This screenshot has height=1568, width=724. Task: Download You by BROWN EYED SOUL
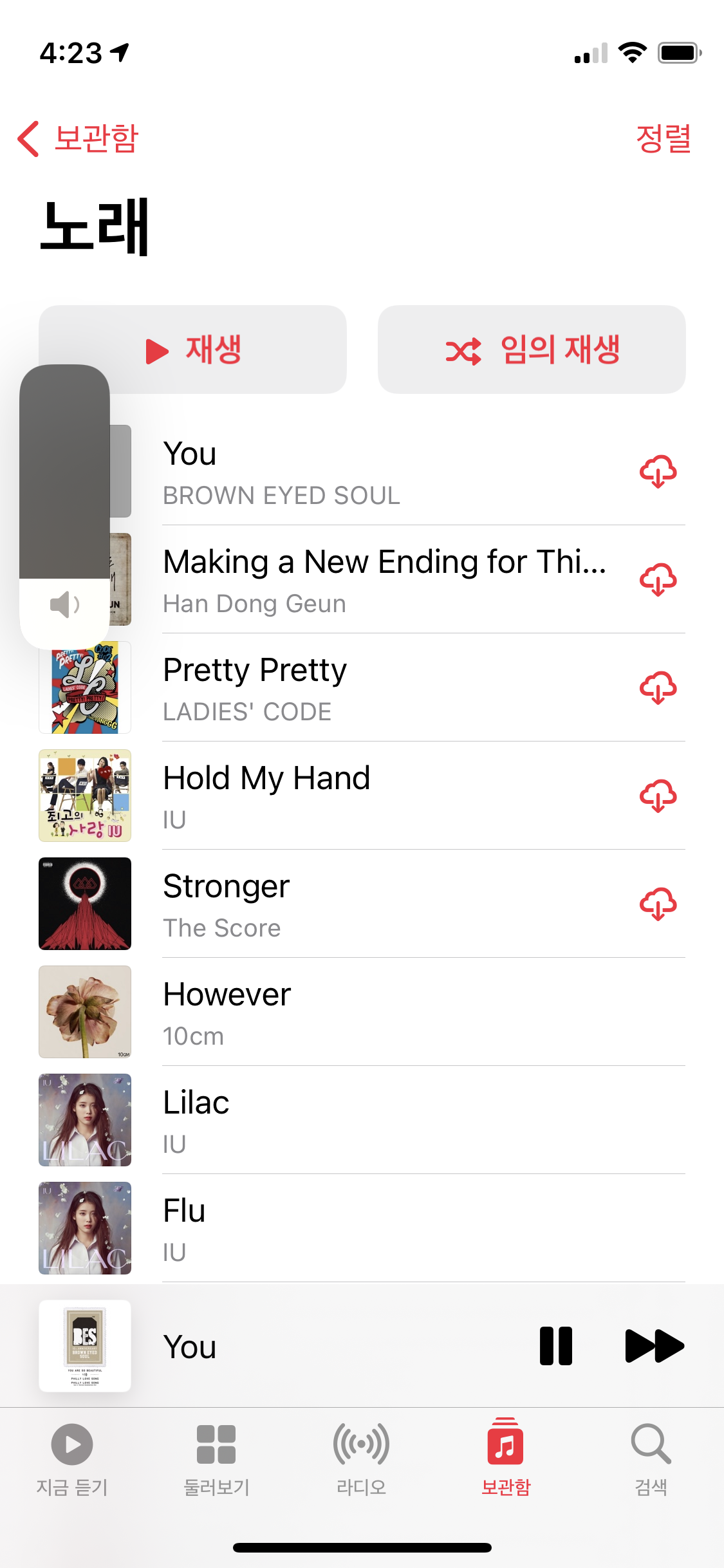658,472
